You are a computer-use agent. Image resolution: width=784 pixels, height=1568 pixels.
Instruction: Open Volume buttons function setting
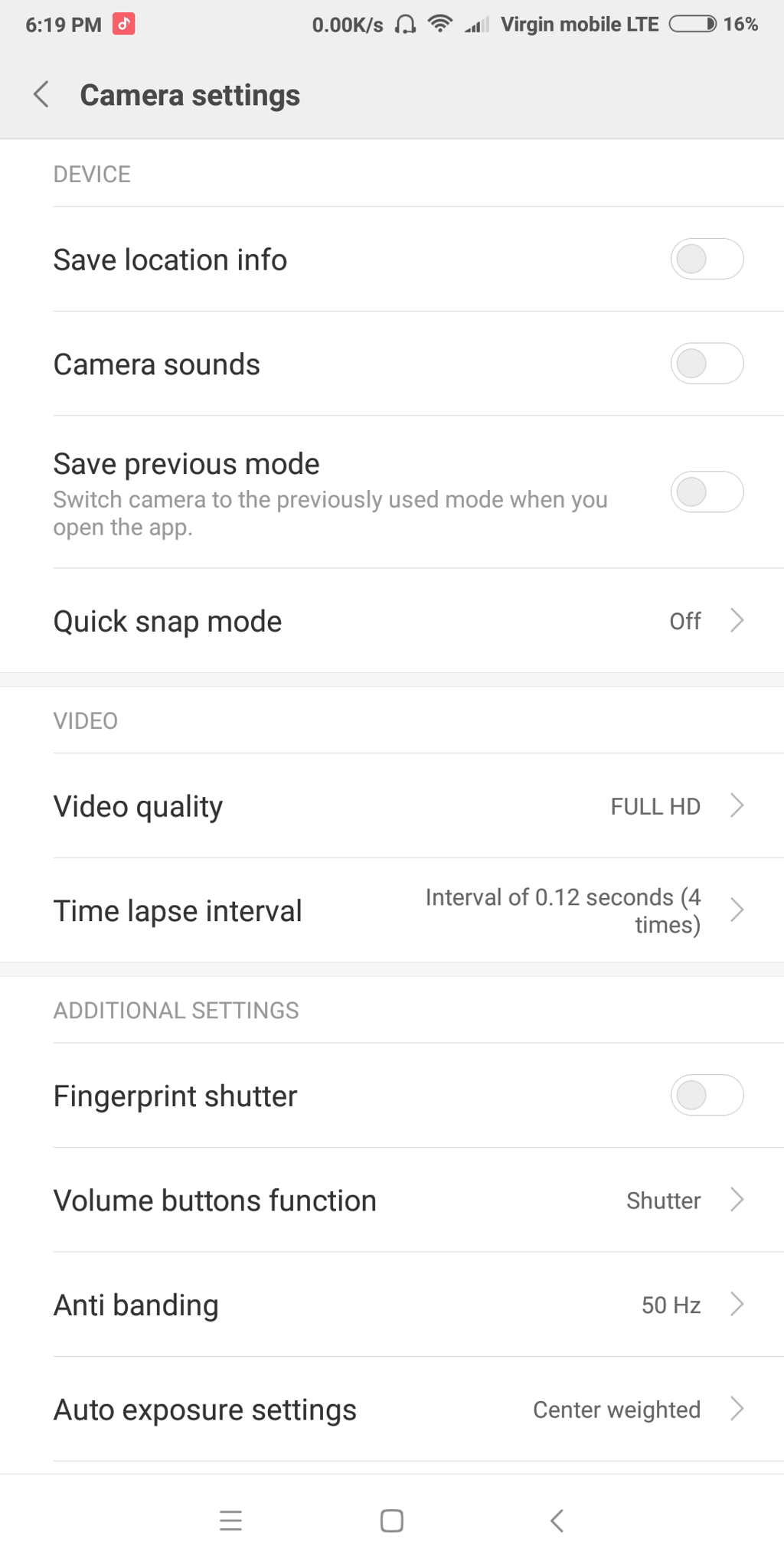398,1200
